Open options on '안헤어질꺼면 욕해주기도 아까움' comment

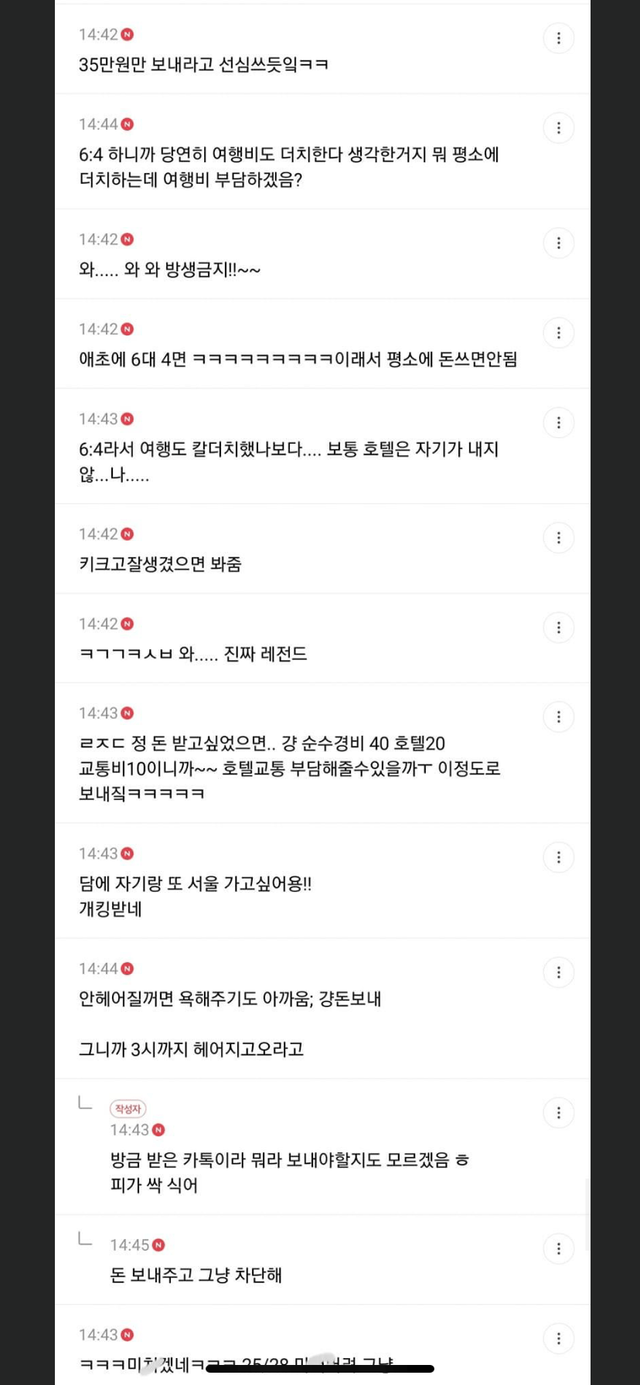click(x=558, y=972)
